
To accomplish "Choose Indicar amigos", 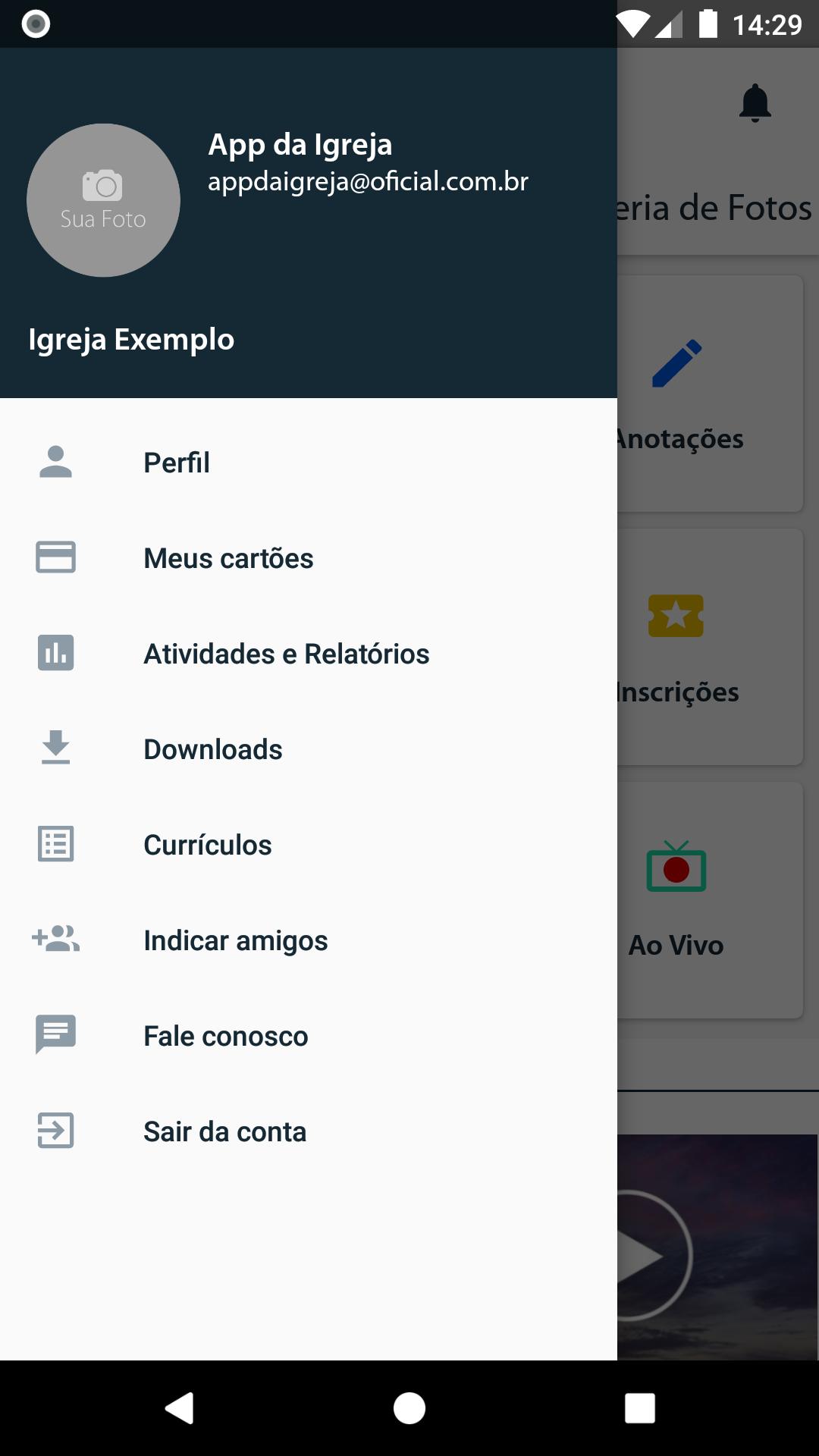I will coord(236,940).
